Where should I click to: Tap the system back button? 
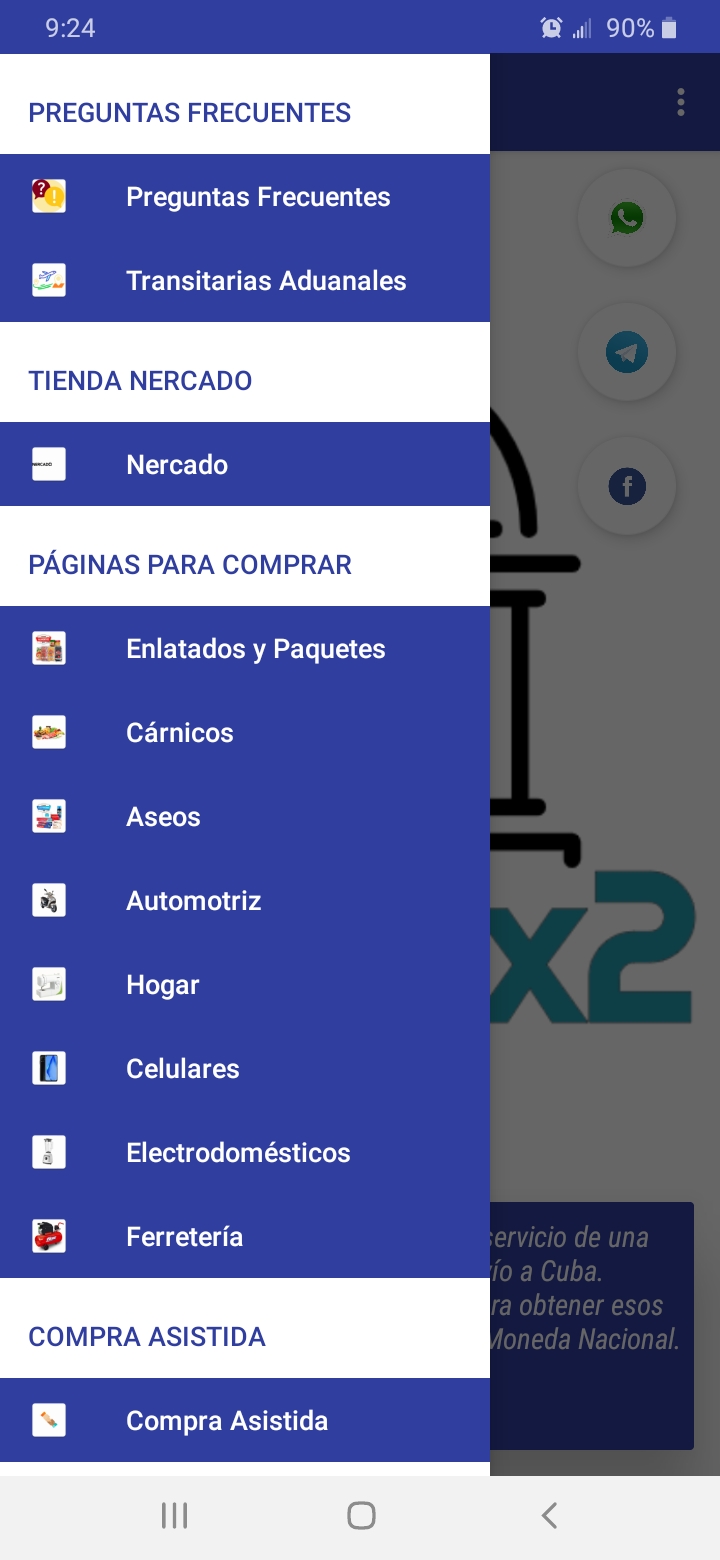click(x=548, y=1516)
